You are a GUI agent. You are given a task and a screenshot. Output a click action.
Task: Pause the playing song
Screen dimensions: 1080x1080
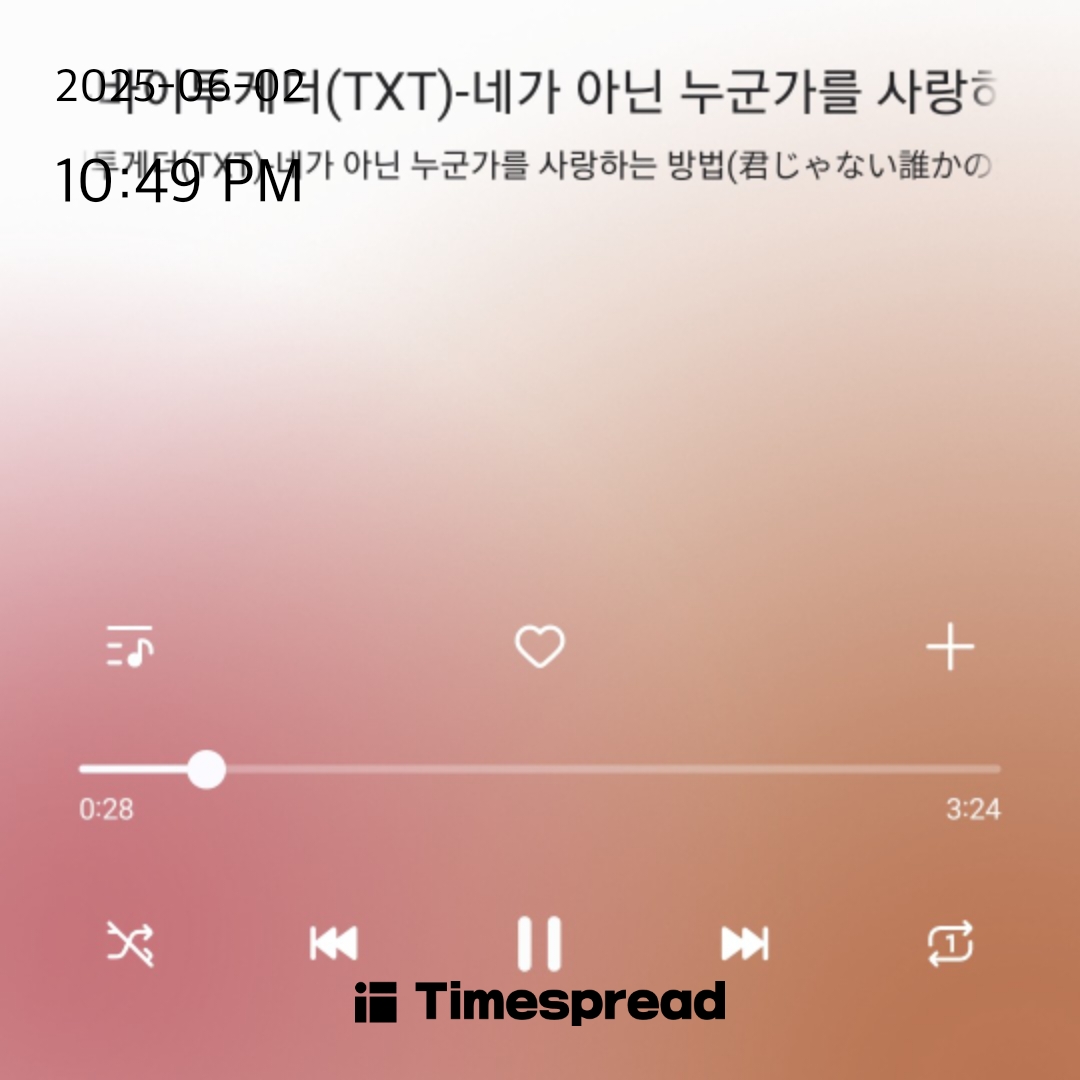coord(539,943)
